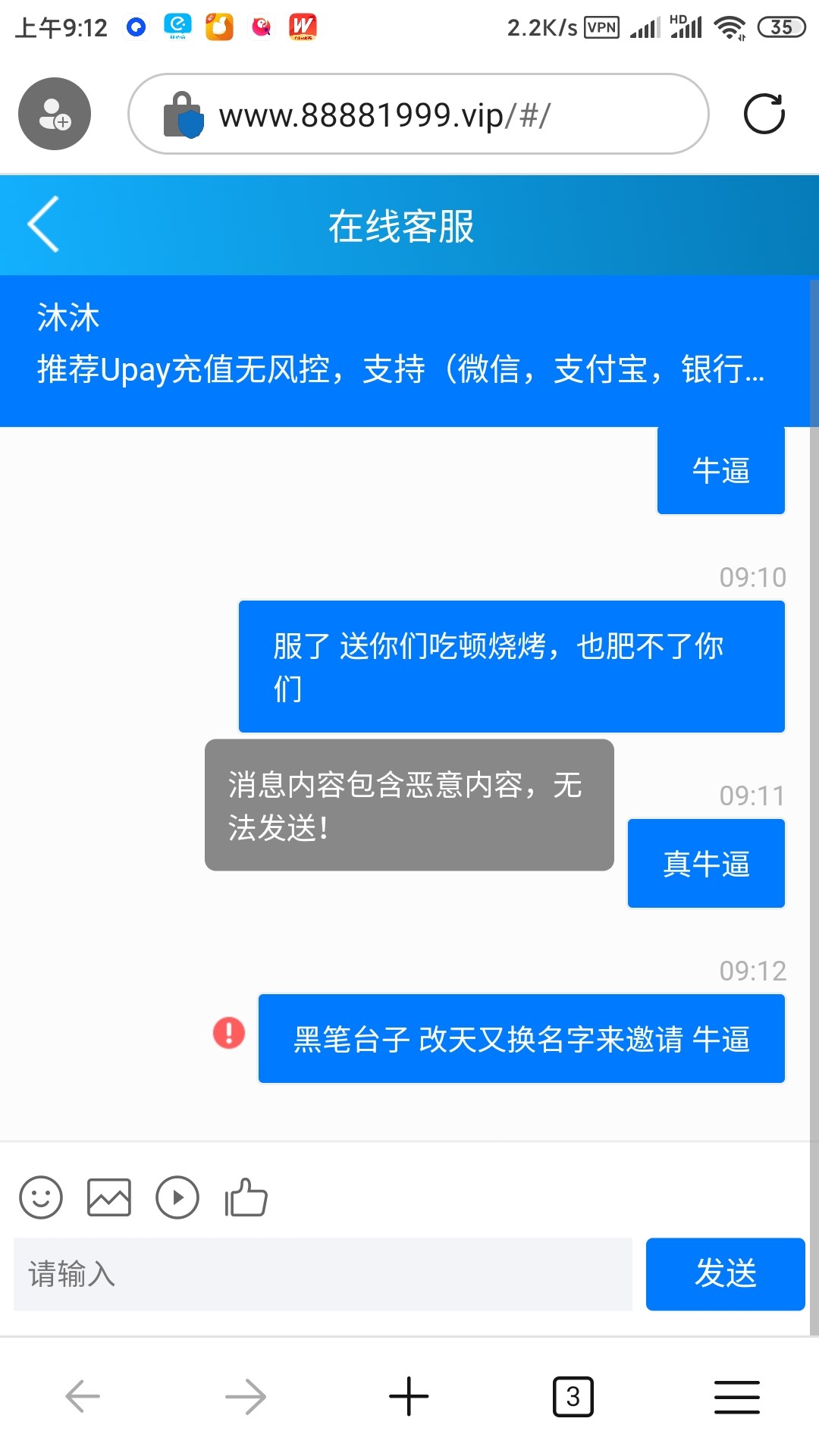Screen dimensions: 819x1456
Task: Open the browser account avatar icon
Action: tap(55, 115)
